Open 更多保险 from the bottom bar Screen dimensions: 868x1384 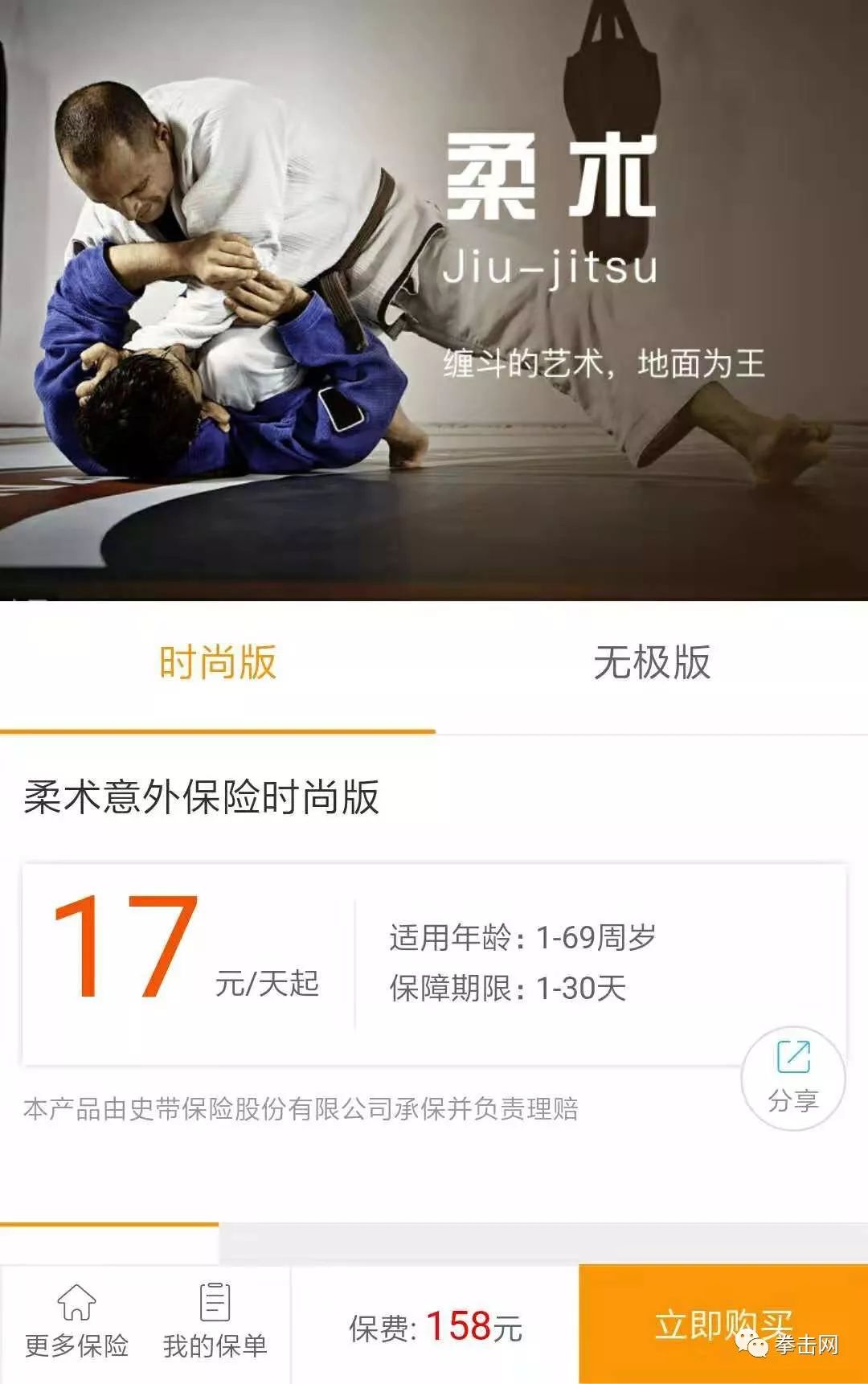(x=76, y=1322)
